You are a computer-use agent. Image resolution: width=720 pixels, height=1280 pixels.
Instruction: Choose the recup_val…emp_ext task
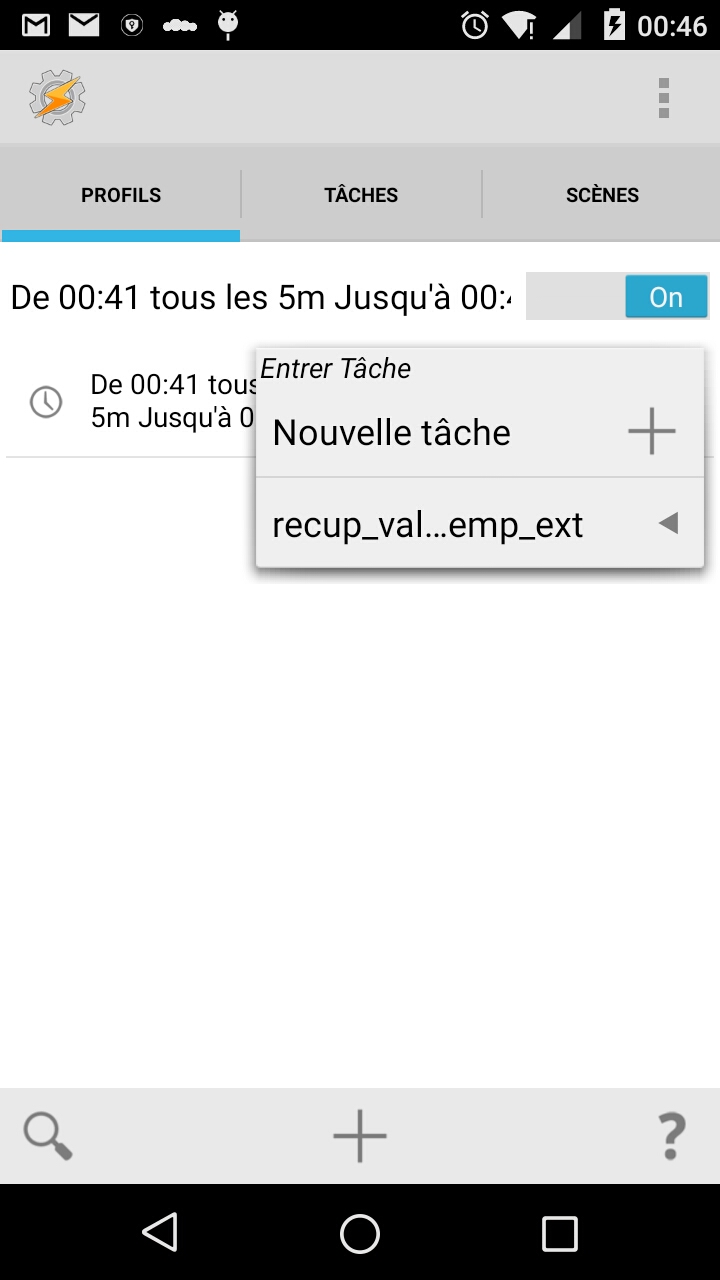coord(479,523)
